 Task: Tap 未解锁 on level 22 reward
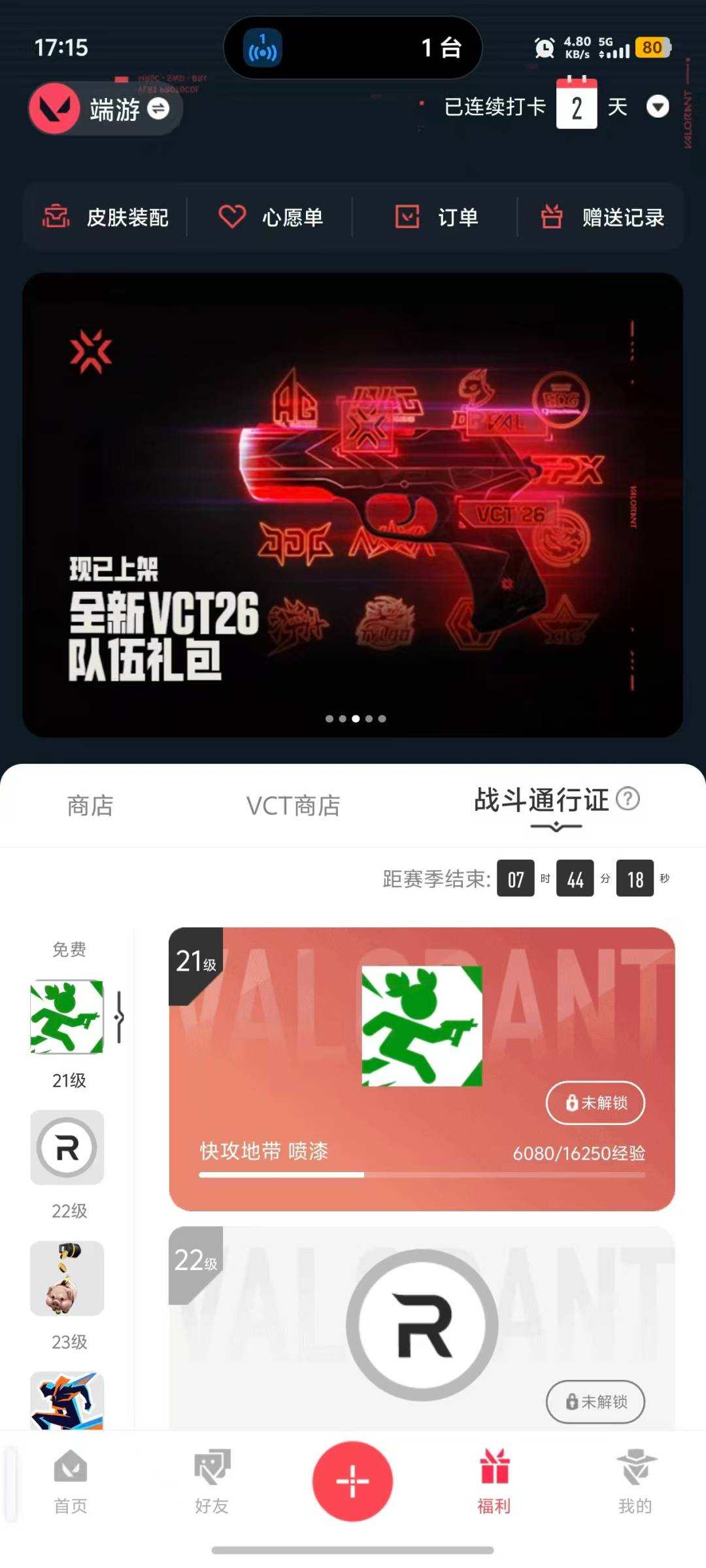click(594, 1402)
